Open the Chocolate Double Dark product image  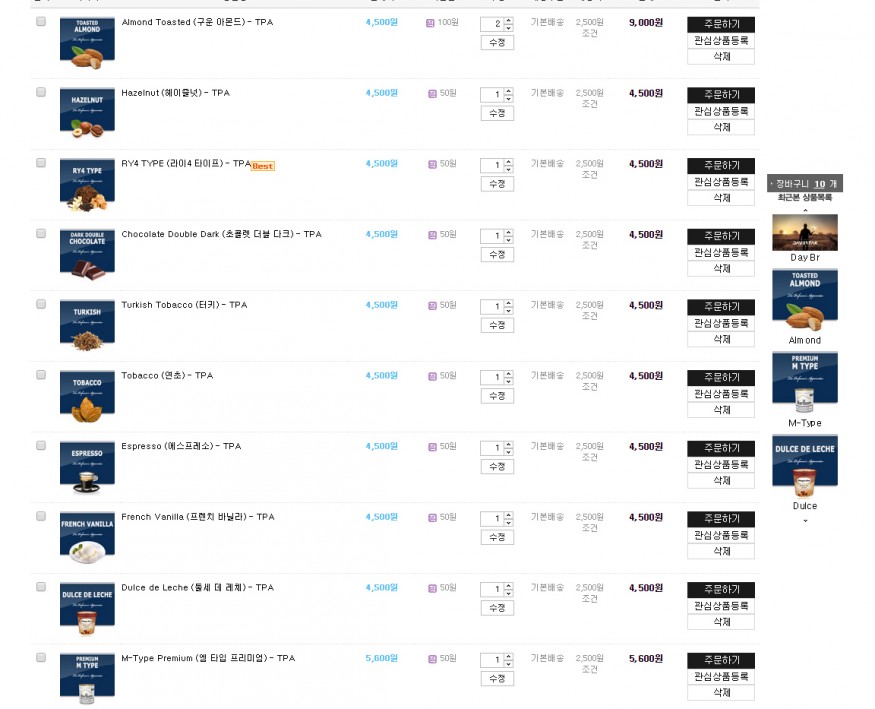[x=87, y=254]
